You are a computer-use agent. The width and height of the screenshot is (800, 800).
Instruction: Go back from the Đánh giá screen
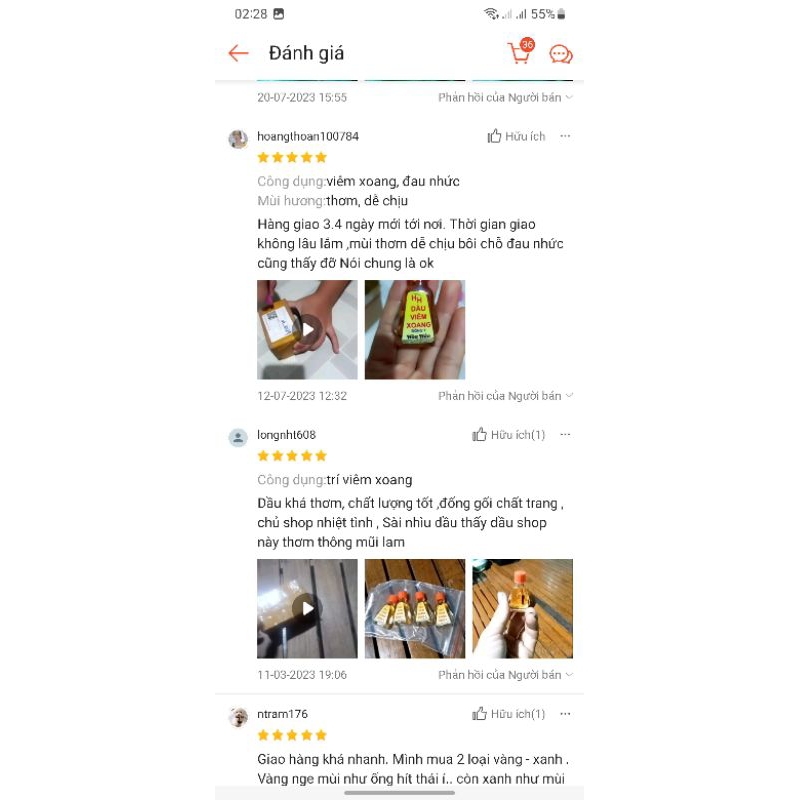[238, 54]
